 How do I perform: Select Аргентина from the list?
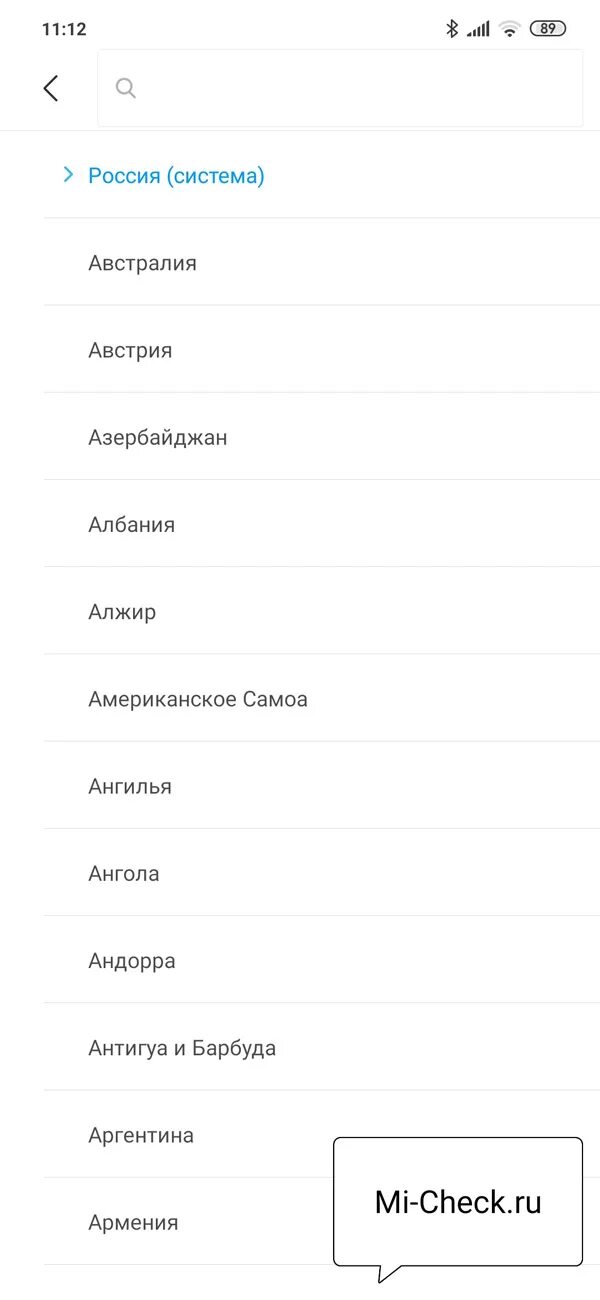click(141, 1135)
